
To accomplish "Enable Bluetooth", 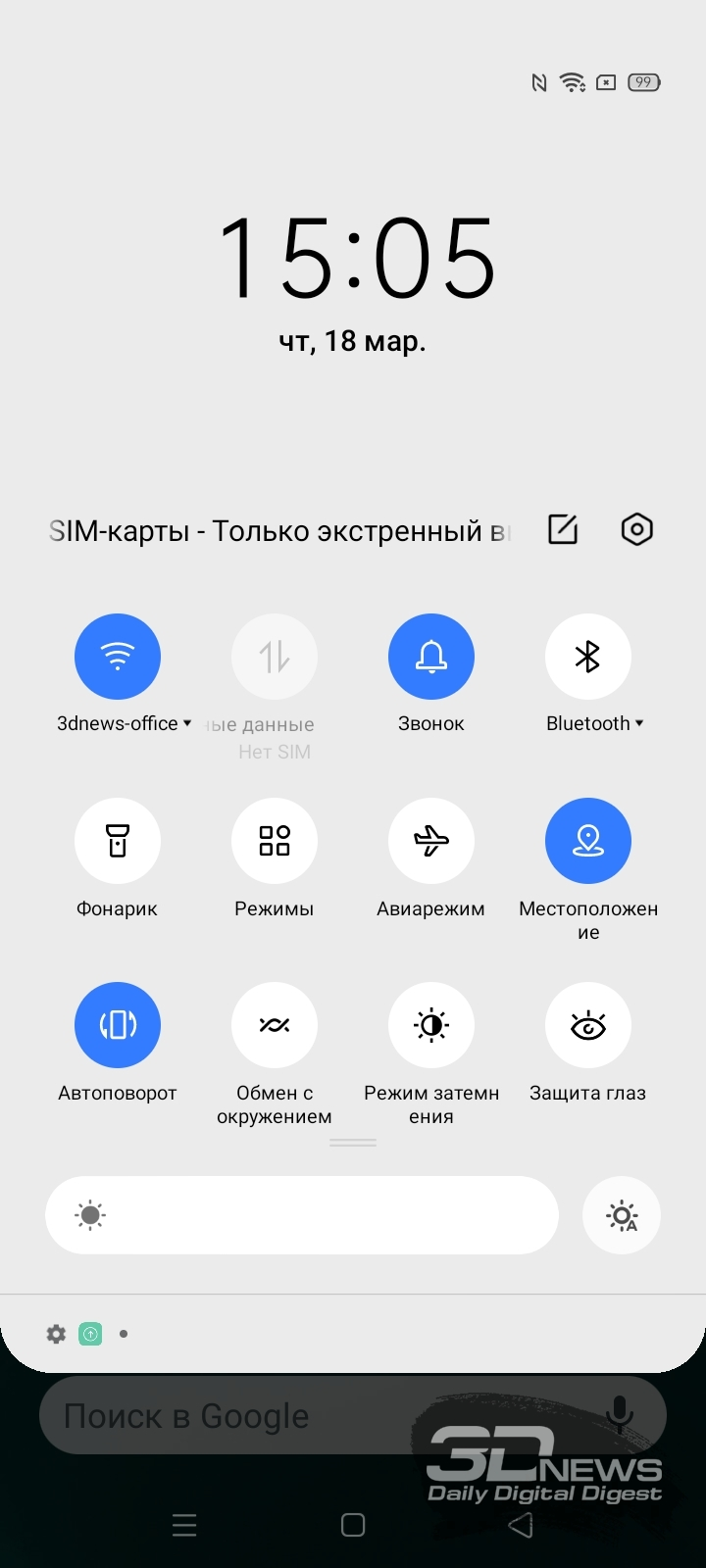I will (x=588, y=657).
